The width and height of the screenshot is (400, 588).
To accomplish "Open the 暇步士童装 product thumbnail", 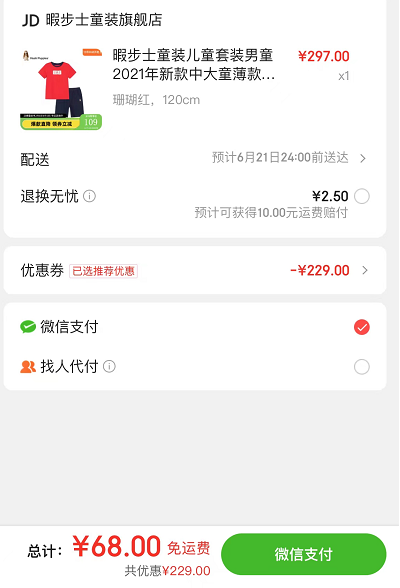I will click(x=61, y=89).
